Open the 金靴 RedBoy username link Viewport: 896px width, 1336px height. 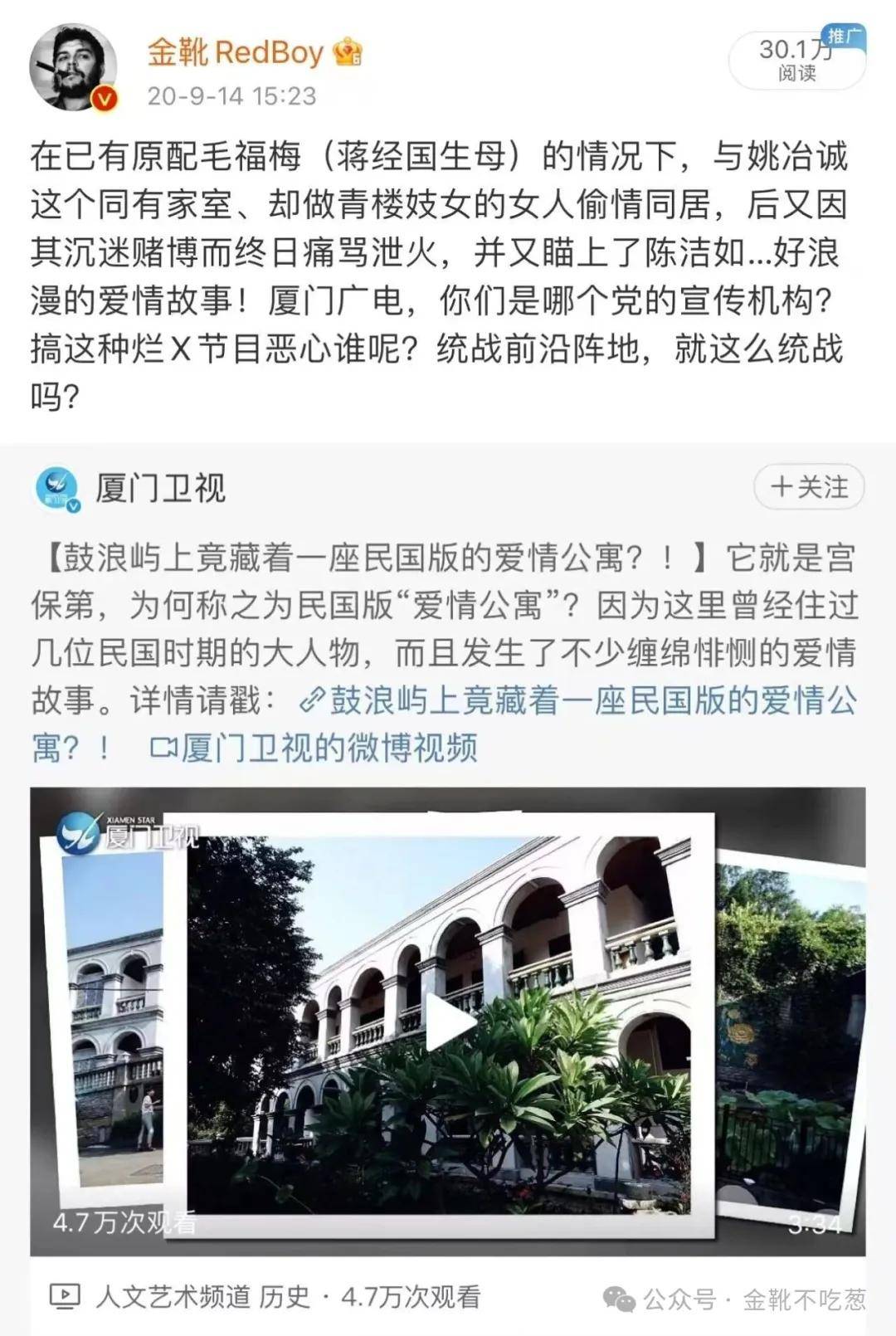pos(235,53)
